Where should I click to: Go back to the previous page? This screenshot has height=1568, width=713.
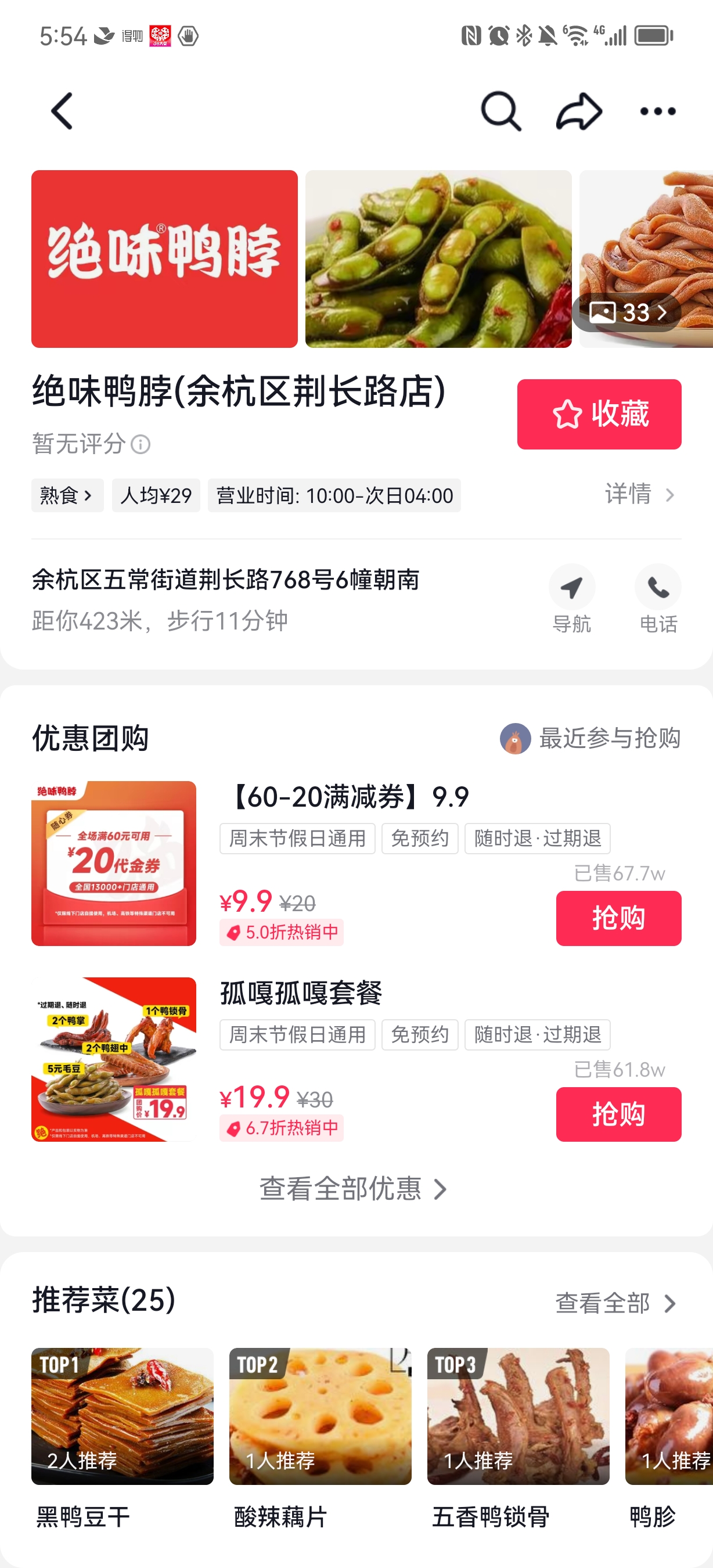coord(62,111)
